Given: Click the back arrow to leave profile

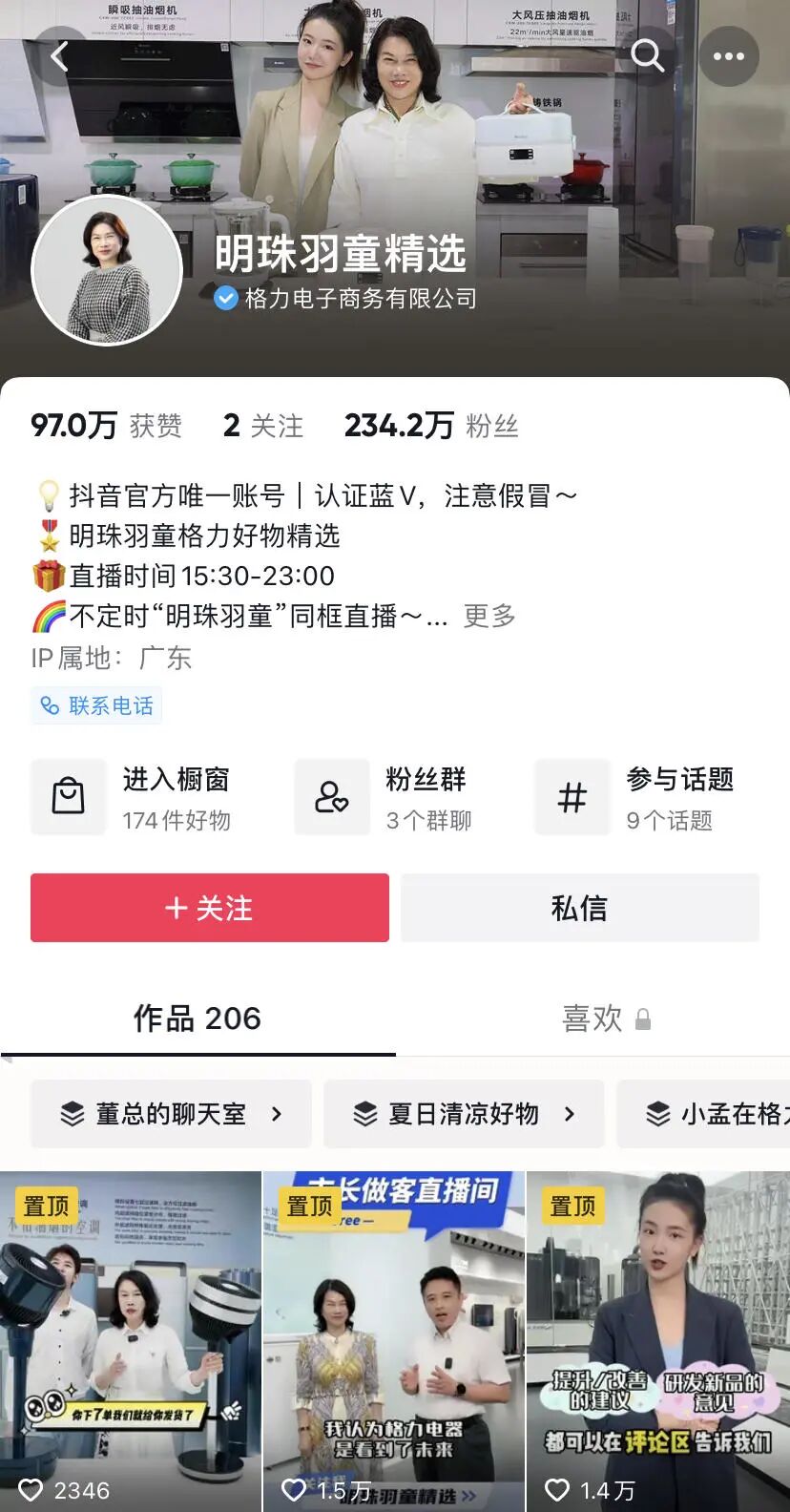Looking at the screenshot, I should pos(61,56).
